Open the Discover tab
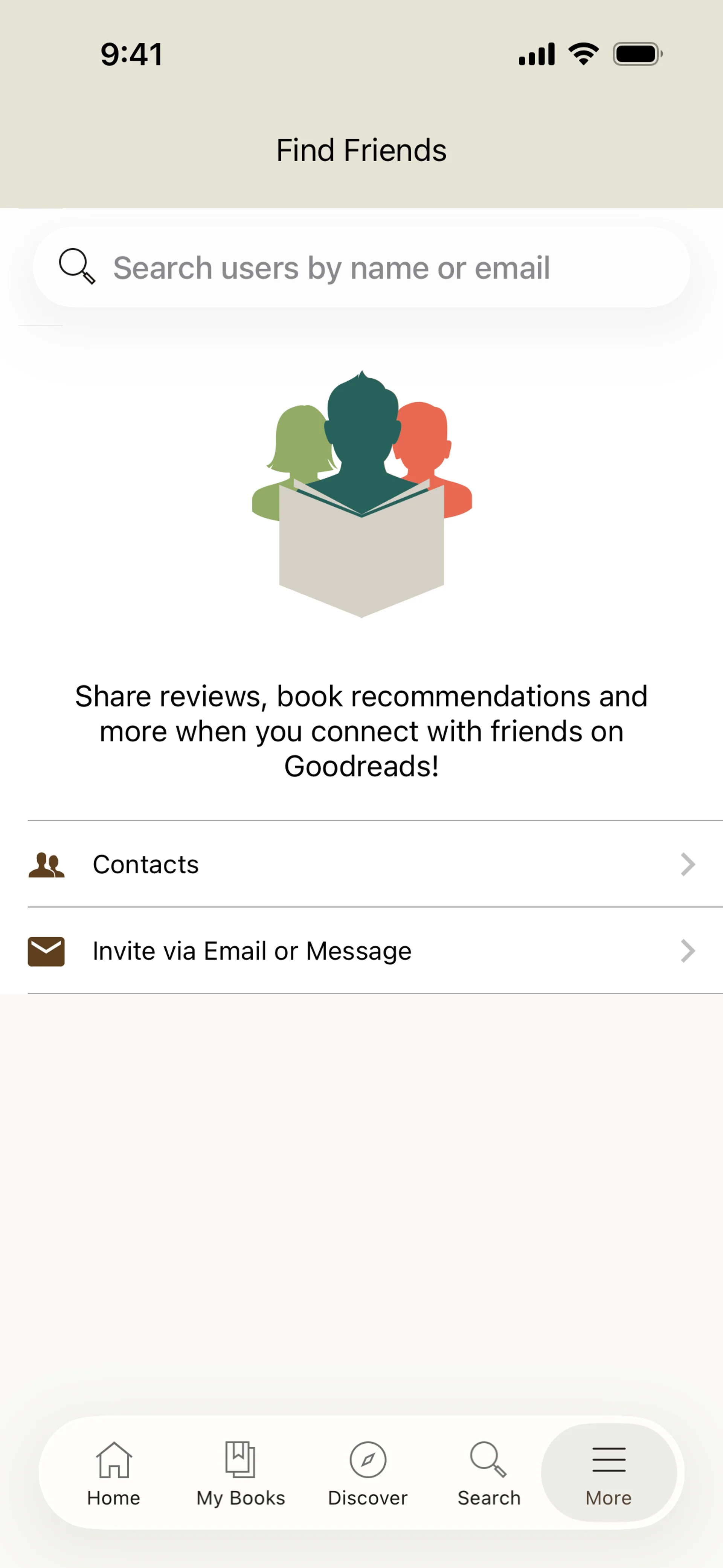 click(x=368, y=1472)
